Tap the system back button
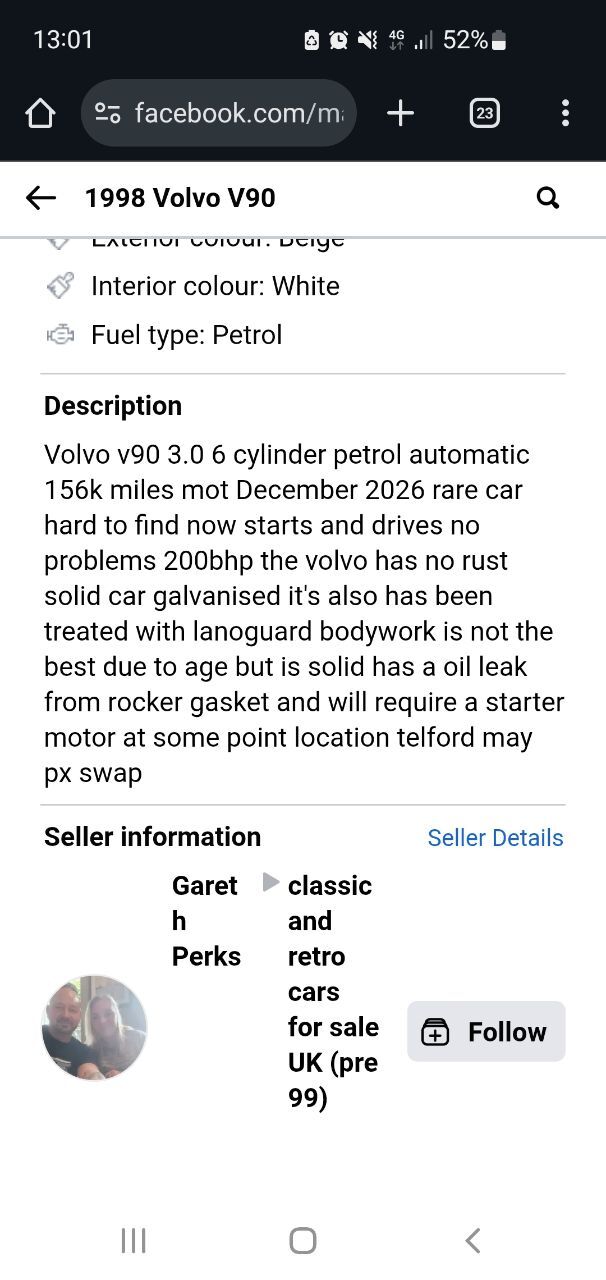This screenshot has height=1280, width=606. tap(473, 1241)
